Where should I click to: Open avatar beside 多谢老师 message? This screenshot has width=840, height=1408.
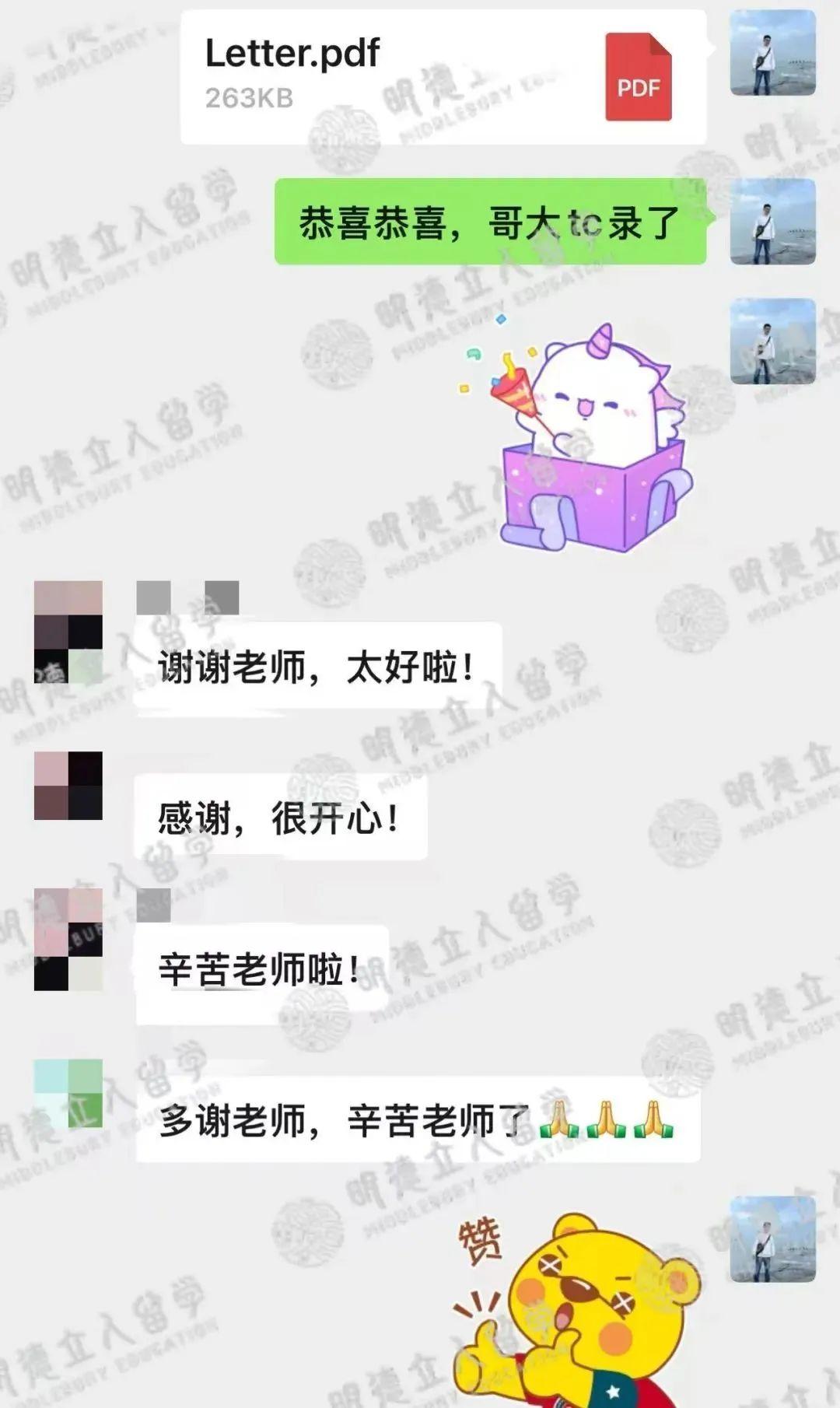pyautogui.click(x=68, y=1093)
